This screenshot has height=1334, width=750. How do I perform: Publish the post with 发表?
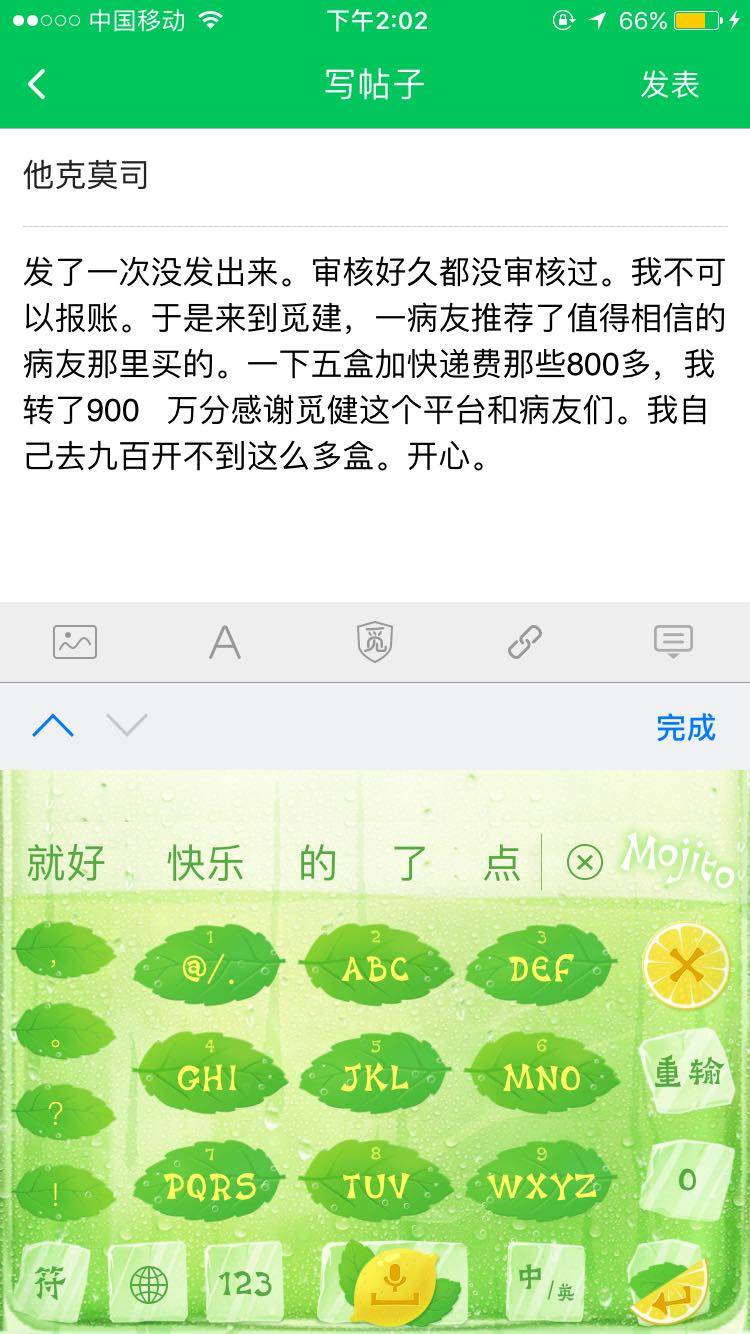(669, 85)
